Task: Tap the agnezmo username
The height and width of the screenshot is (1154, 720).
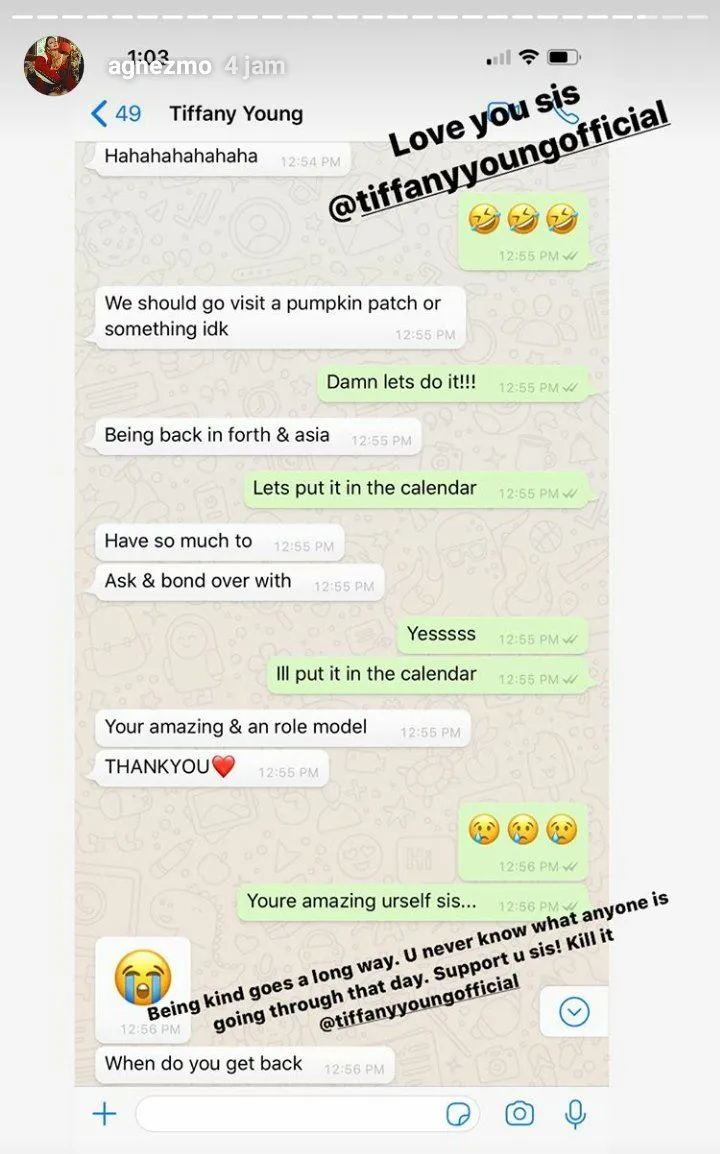Action: 159,67
